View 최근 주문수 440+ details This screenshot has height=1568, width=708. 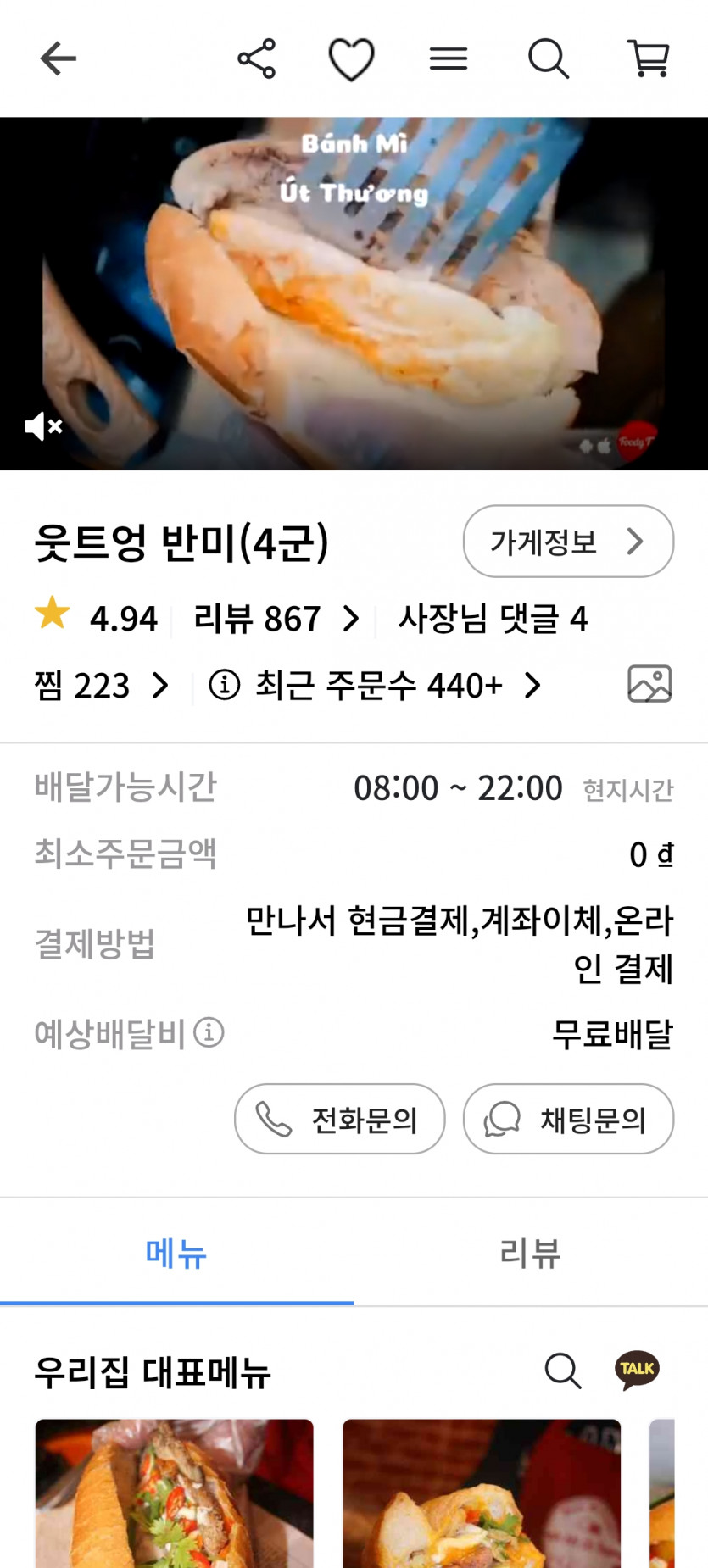[x=377, y=685]
